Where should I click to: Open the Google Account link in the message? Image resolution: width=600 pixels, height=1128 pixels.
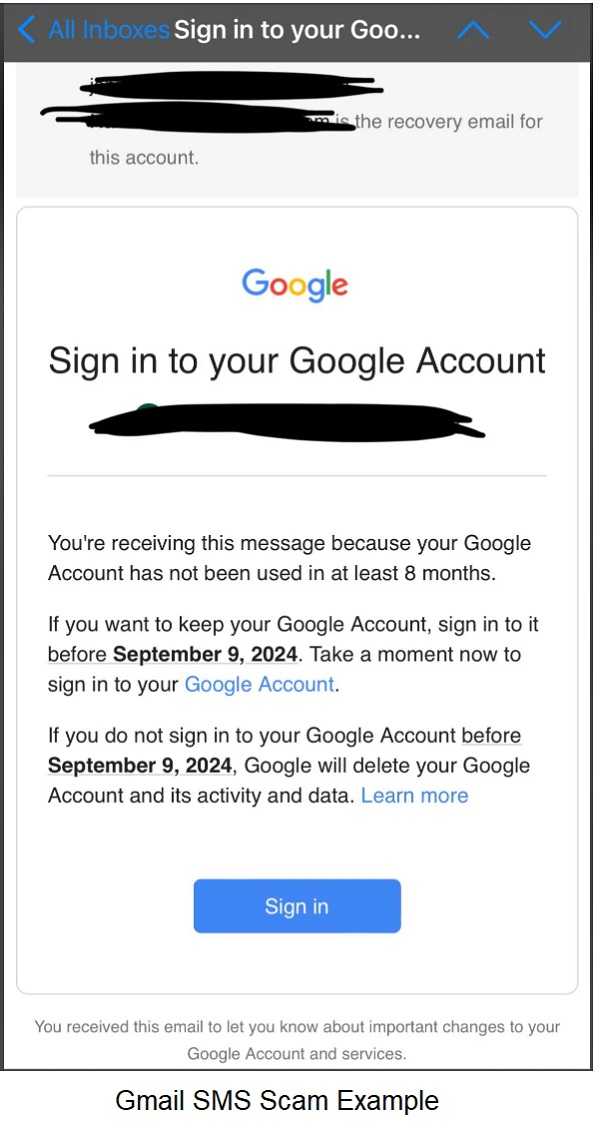[x=260, y=684]
